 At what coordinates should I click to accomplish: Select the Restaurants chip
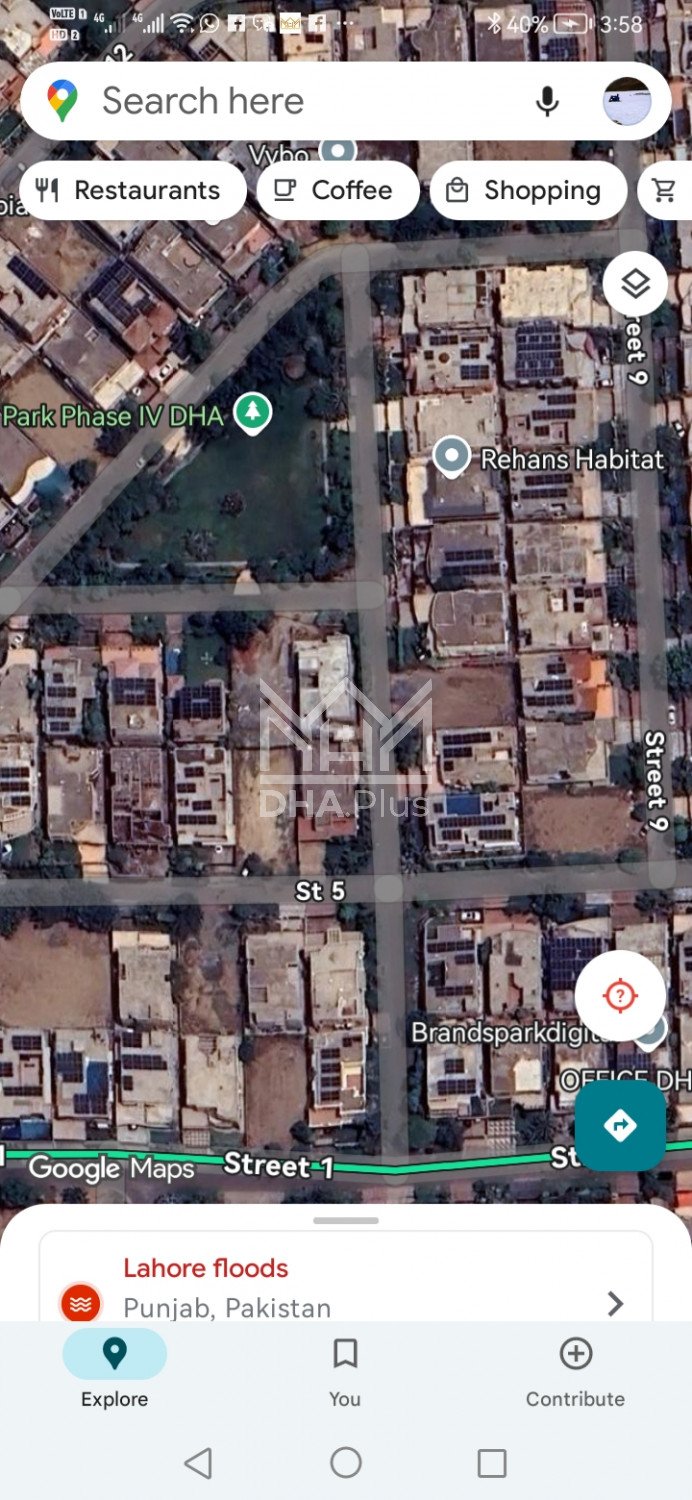pos(132,191)
